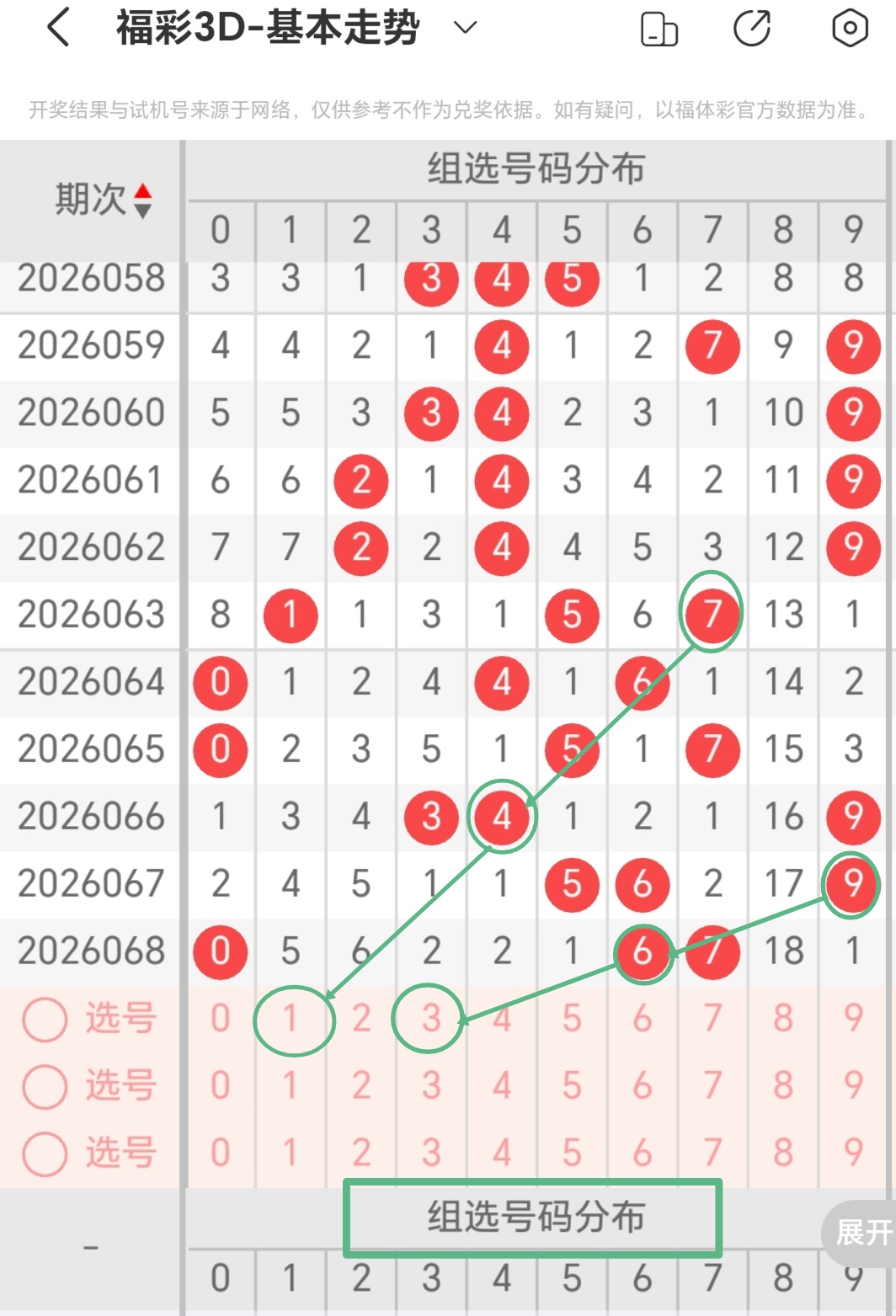Tap the back arrow to leave the trend chart
Screen dimensions: 896x1316
tap(57, 26)
